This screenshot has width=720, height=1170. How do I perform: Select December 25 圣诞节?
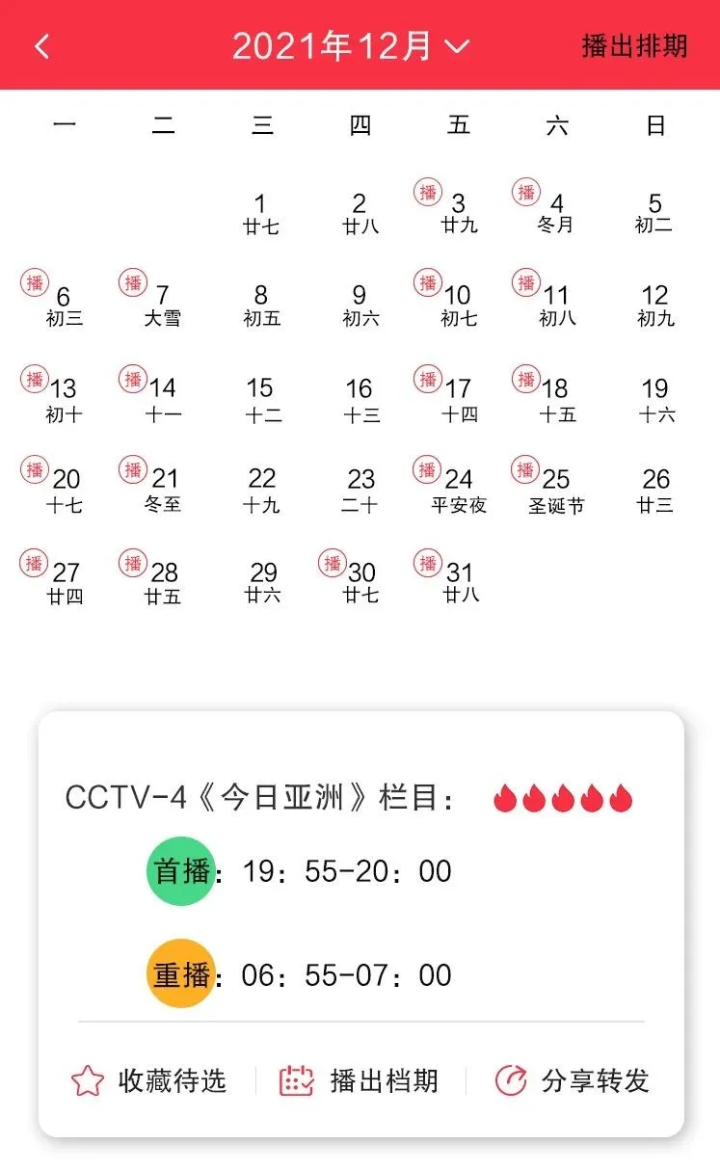tap(556, 489)
